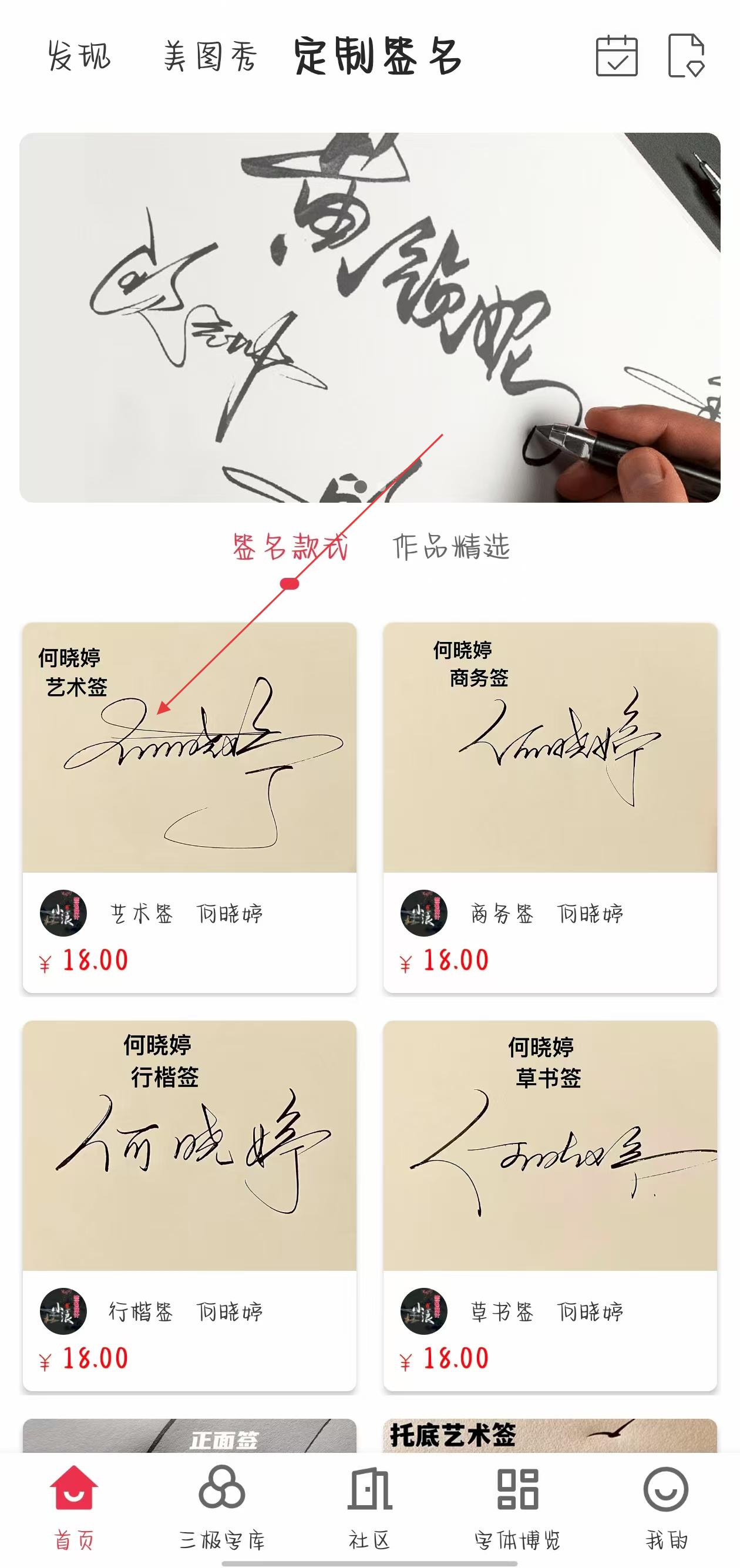Viewport: 740px width, 1568px height.
Task: Open the 托底艺术签 card
Action: pyautogui.click(x=550, y=1436)
